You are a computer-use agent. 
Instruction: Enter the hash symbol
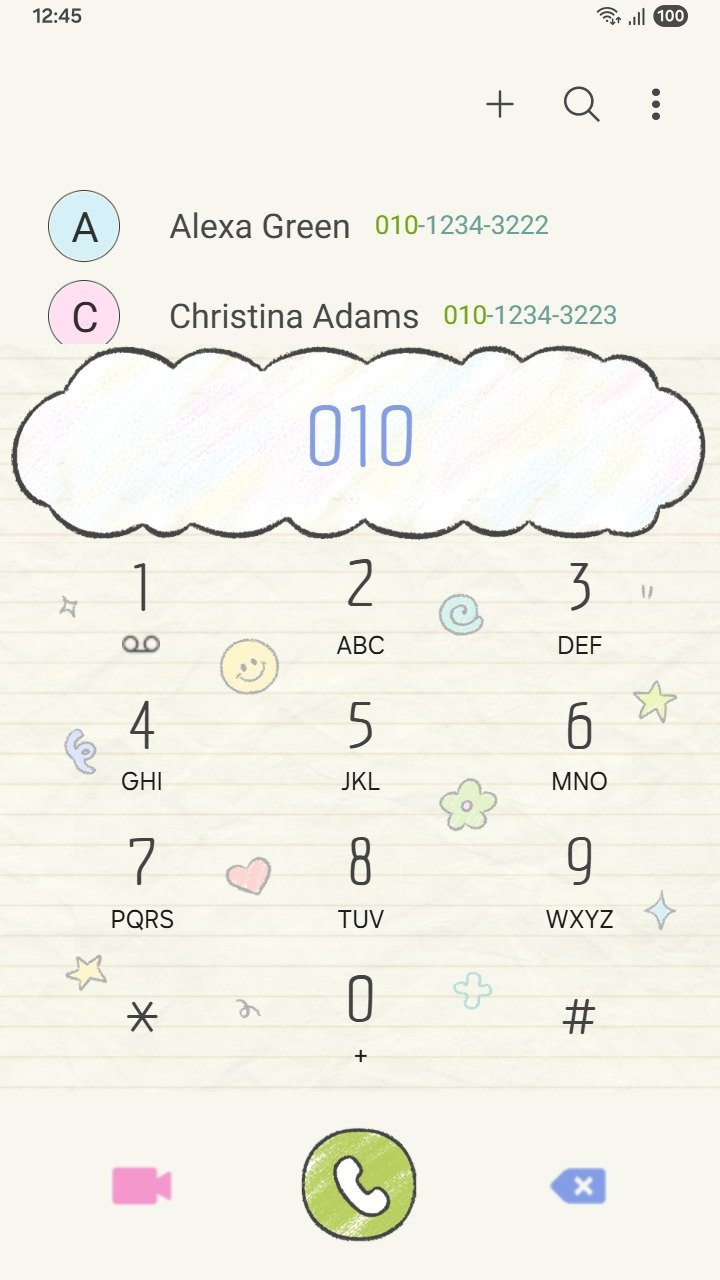(x=579, y=1018)
